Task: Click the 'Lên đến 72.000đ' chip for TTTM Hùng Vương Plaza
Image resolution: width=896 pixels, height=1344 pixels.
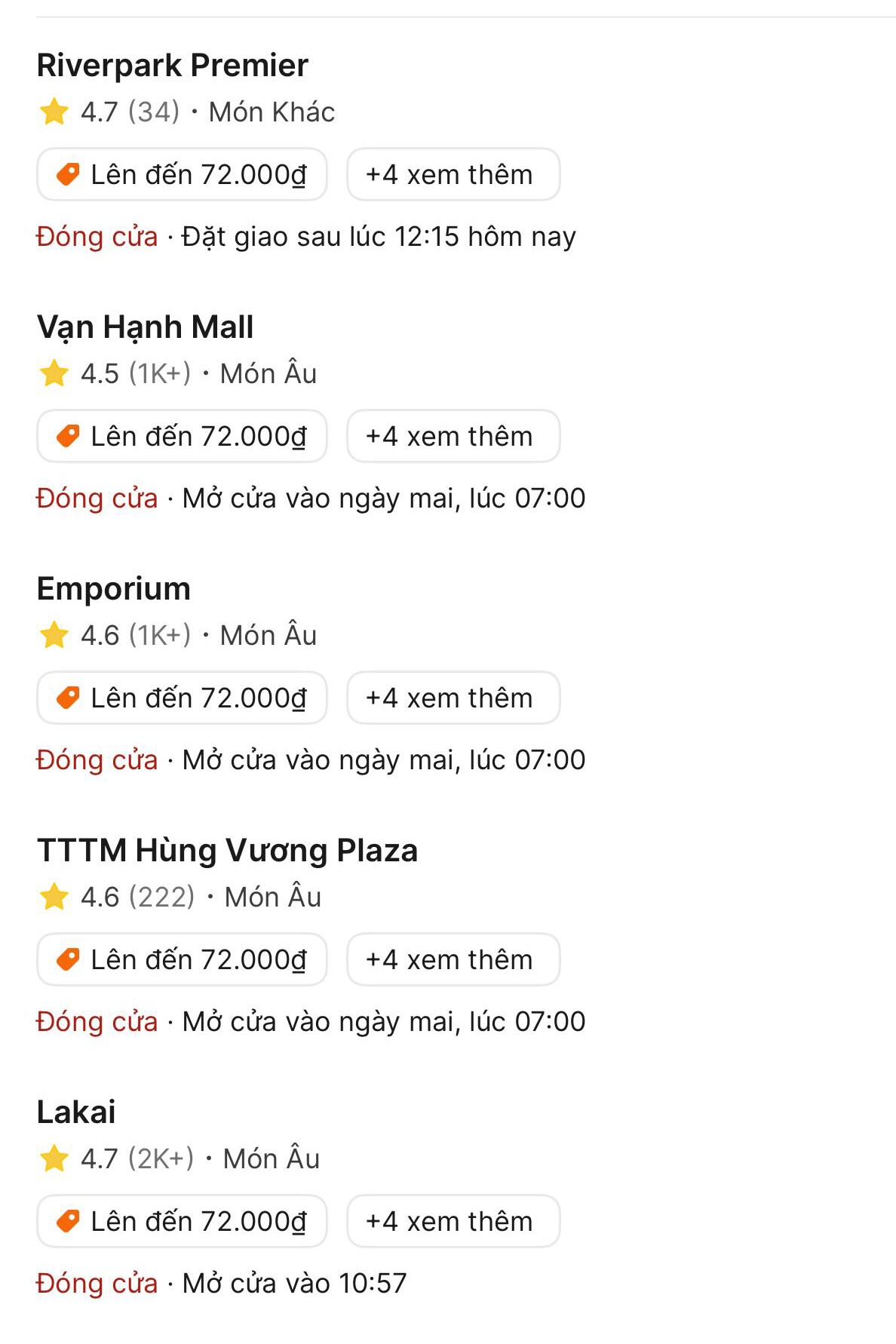Action: coord(182,959)
